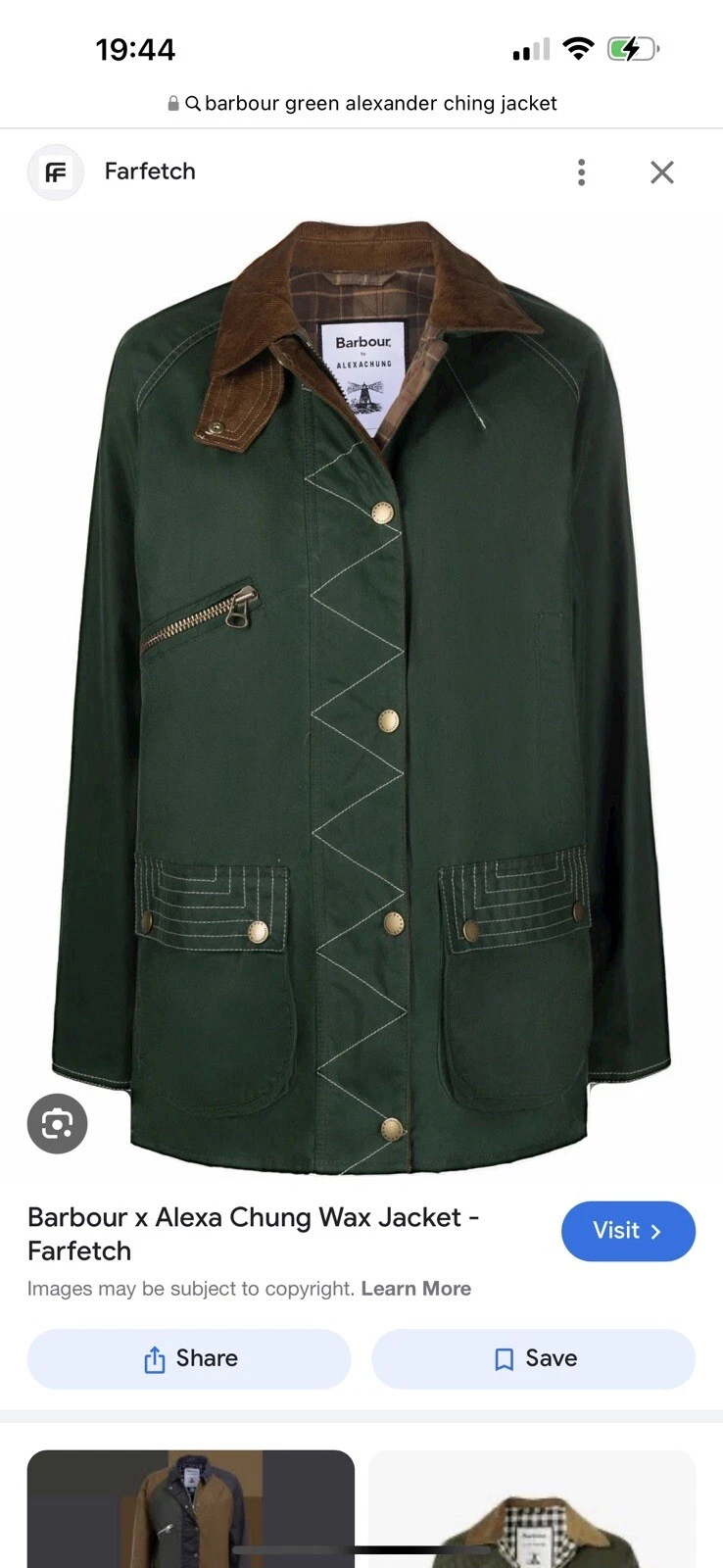Screen dimensions: 723x1568
Task: Save the image to collections
Action: tap(534, 1358)
